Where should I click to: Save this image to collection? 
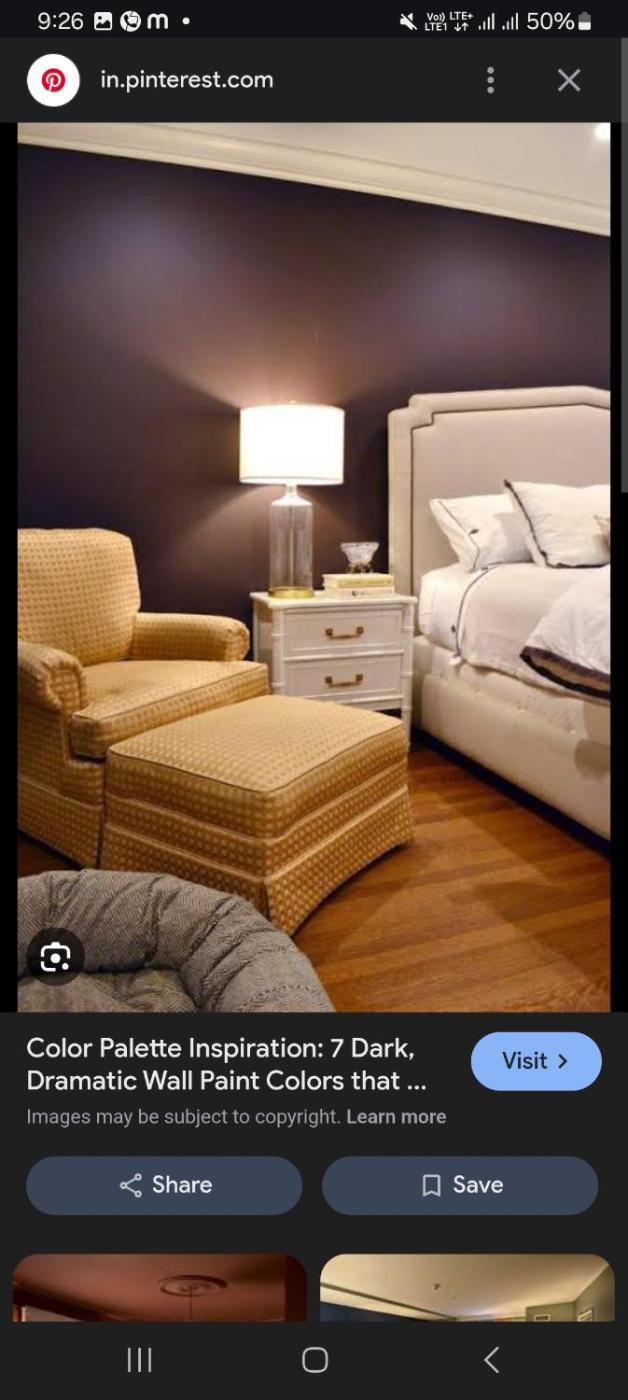pos(460,1185)
